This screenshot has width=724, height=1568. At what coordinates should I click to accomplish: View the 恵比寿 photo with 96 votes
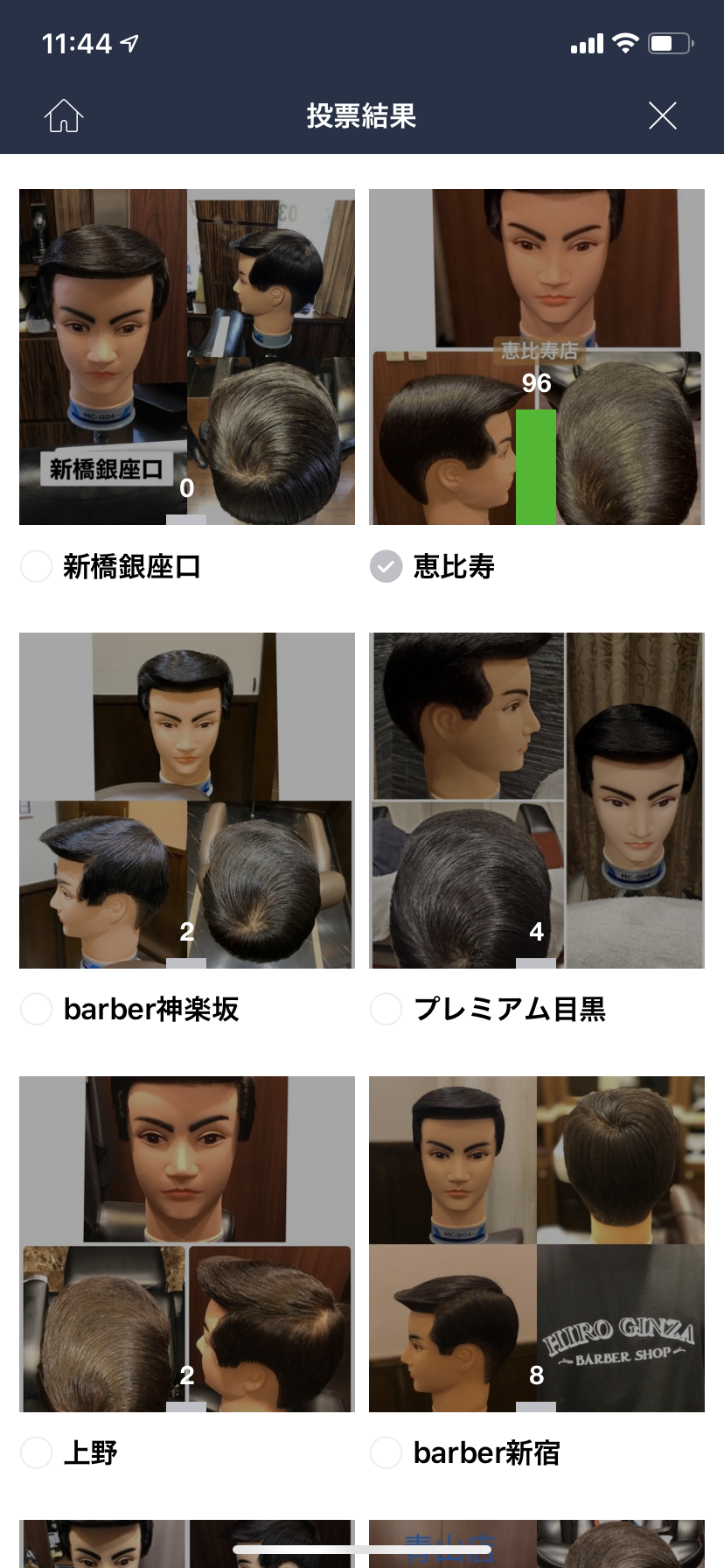537,357
